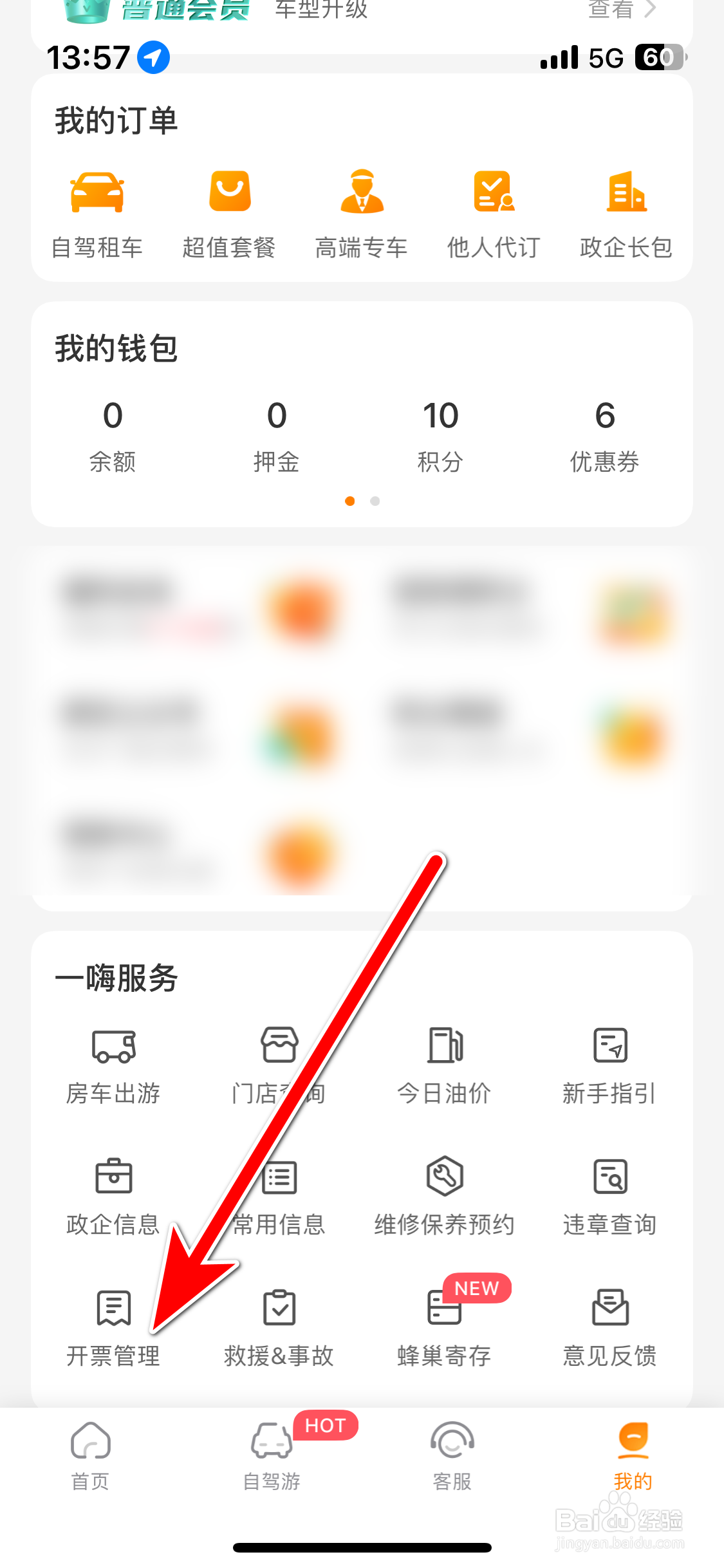Switch wallet carousel to second page dot
The image size is (724, 1568).
point(375,501)
